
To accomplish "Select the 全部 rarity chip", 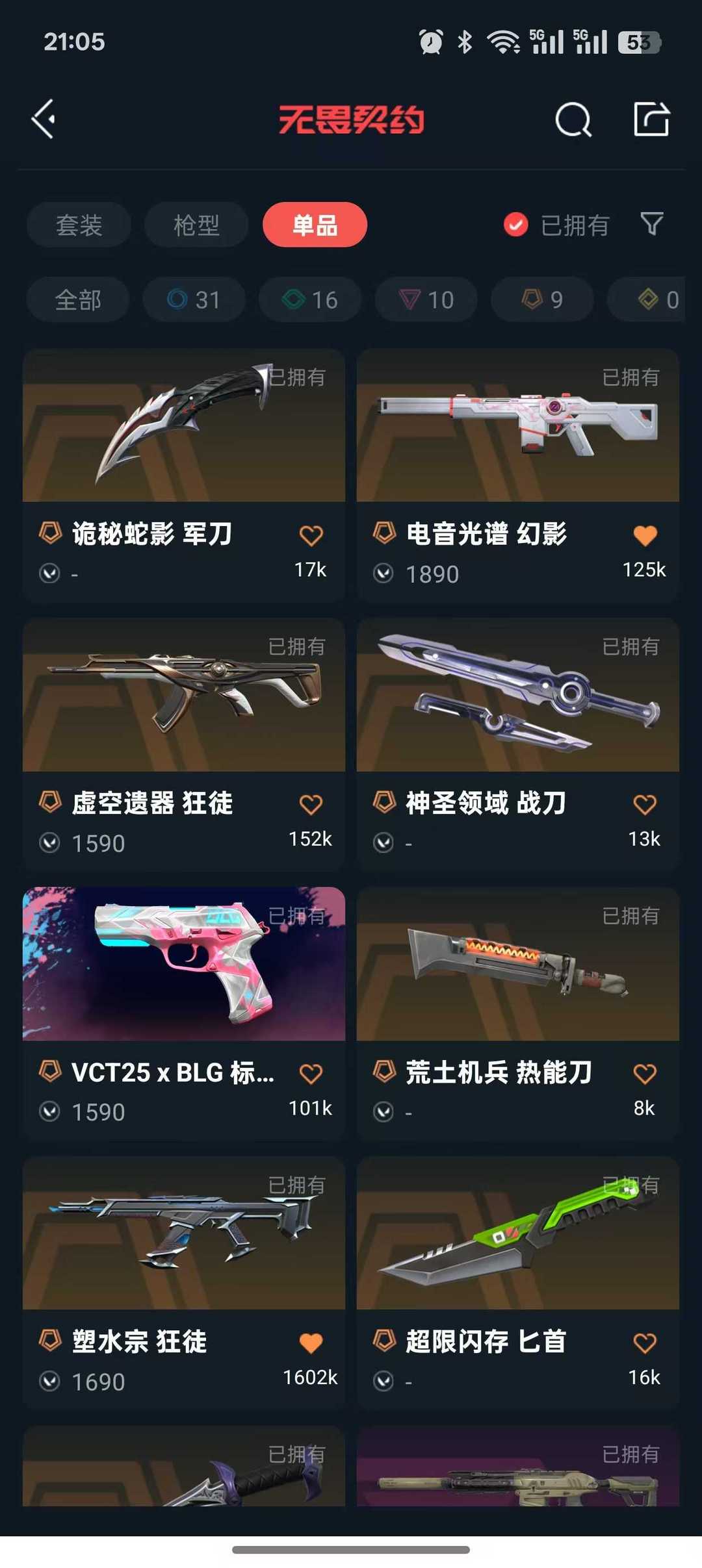I will point(78,299).
